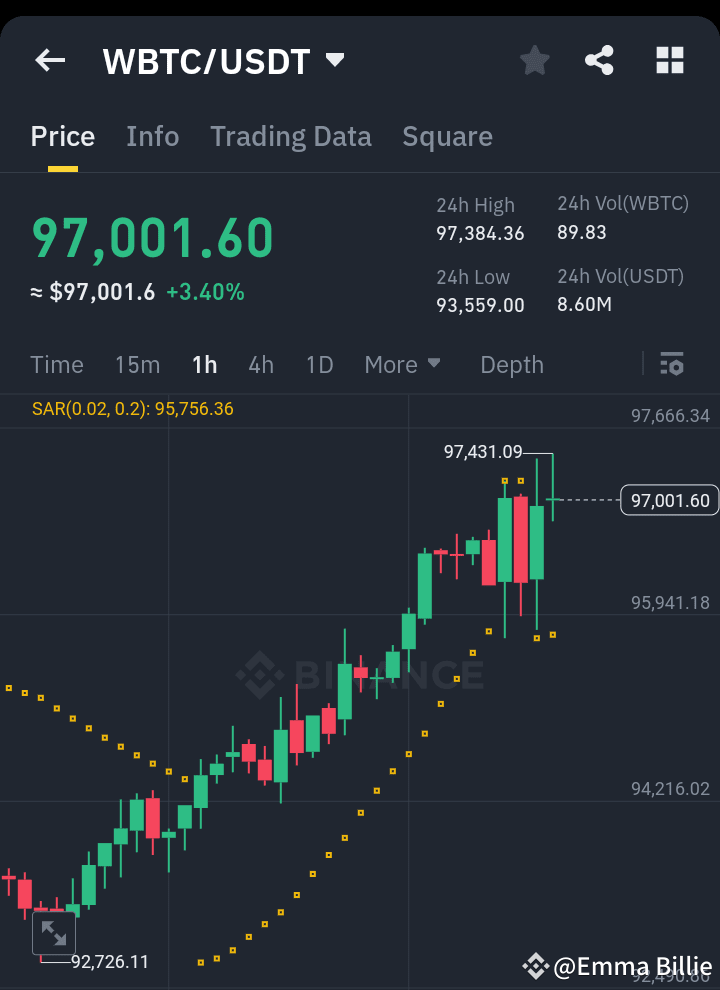Tap the fullscreen expand icon on the chart
Image resolution: width=720 pixels, height=990 pixels.
click(x=55, y=933)
